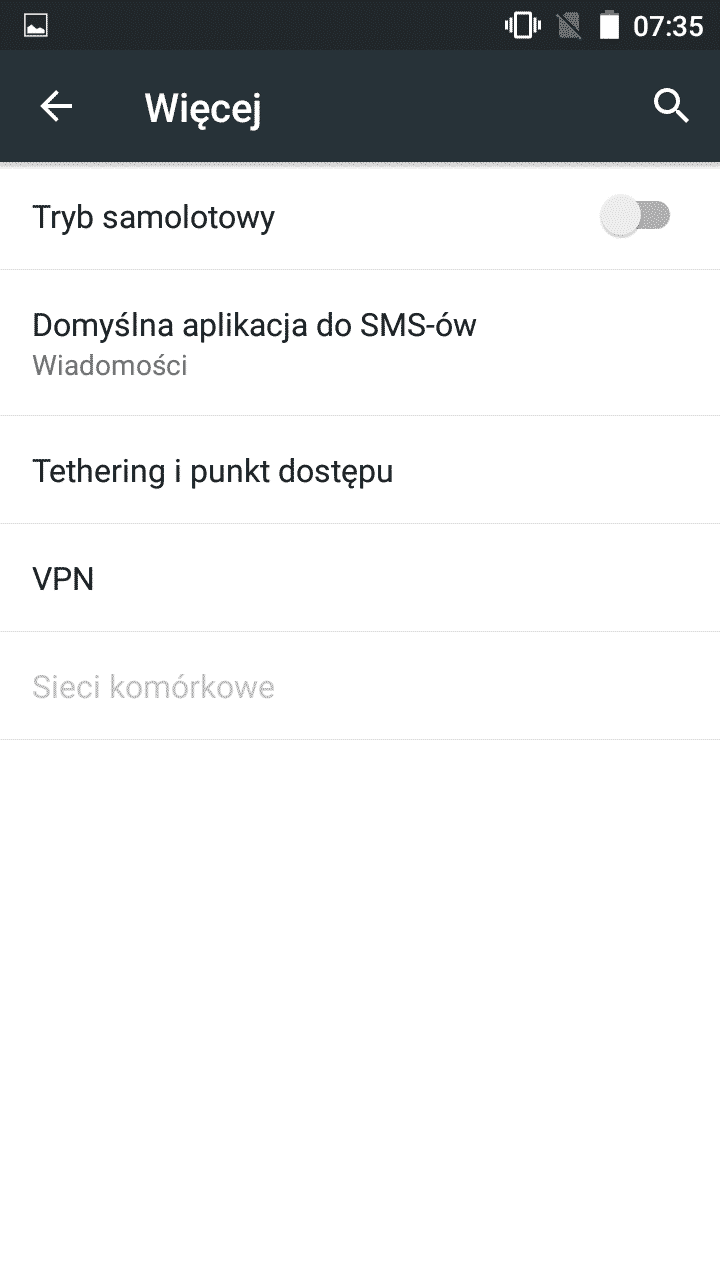720x1280 pixels.
Task: Open Domyślna aplikacja do SMS-ów
Action: [254, 342]
